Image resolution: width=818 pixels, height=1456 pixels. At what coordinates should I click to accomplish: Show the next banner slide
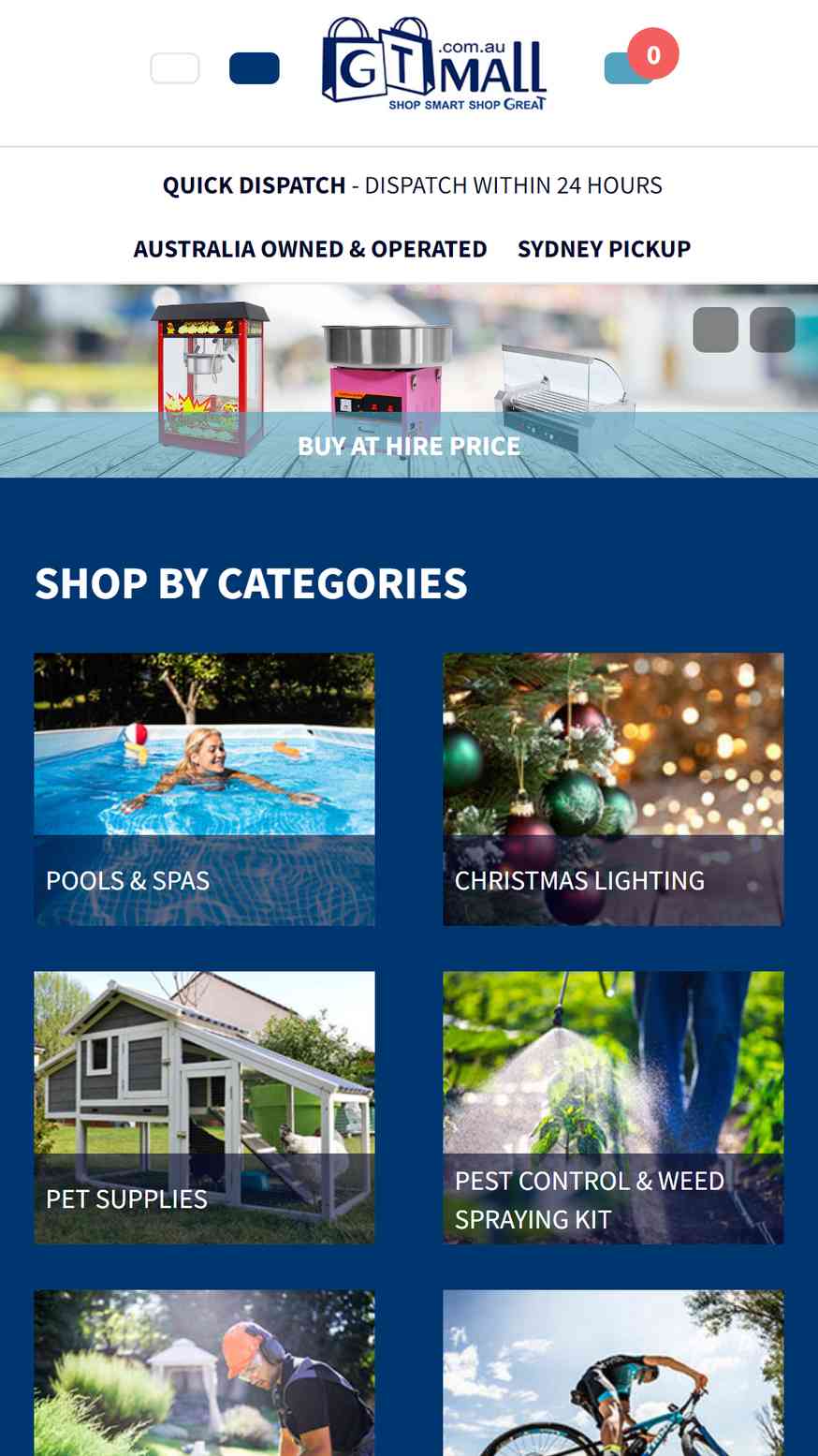pos(772,330)
